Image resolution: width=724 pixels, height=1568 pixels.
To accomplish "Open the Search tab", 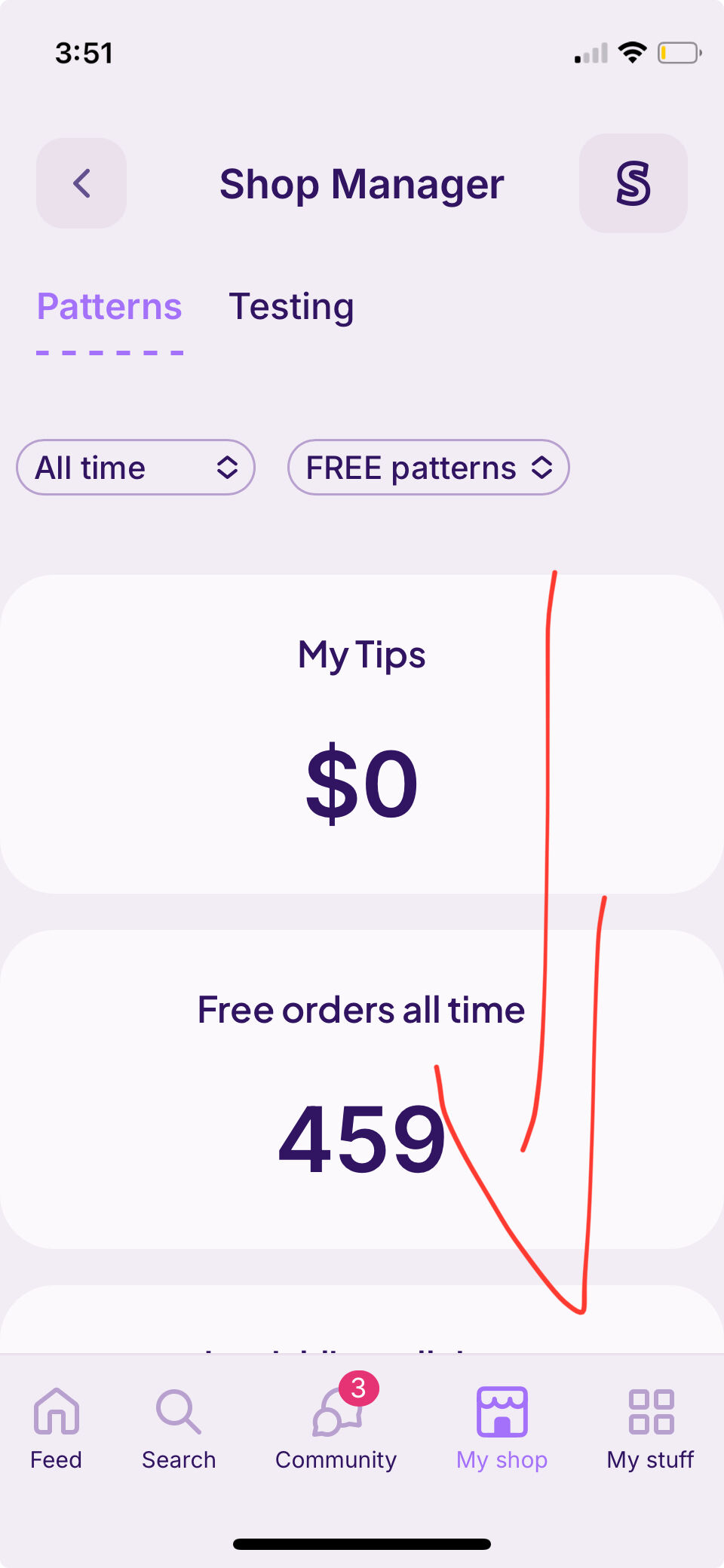I will [x=179, y=1428].
